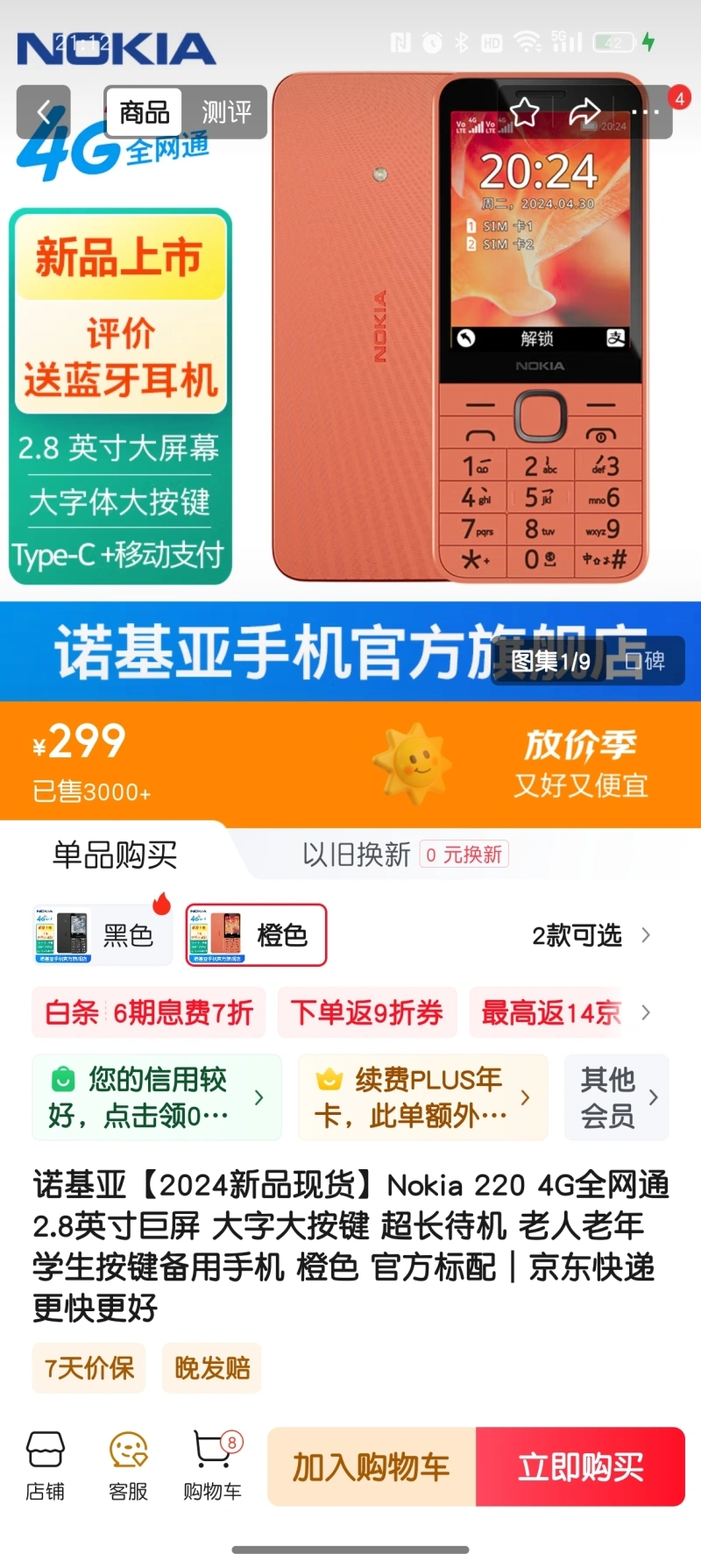701x1568 pixels.
Task: Visit the 店铺 store page
Action: pos(45,1465)
